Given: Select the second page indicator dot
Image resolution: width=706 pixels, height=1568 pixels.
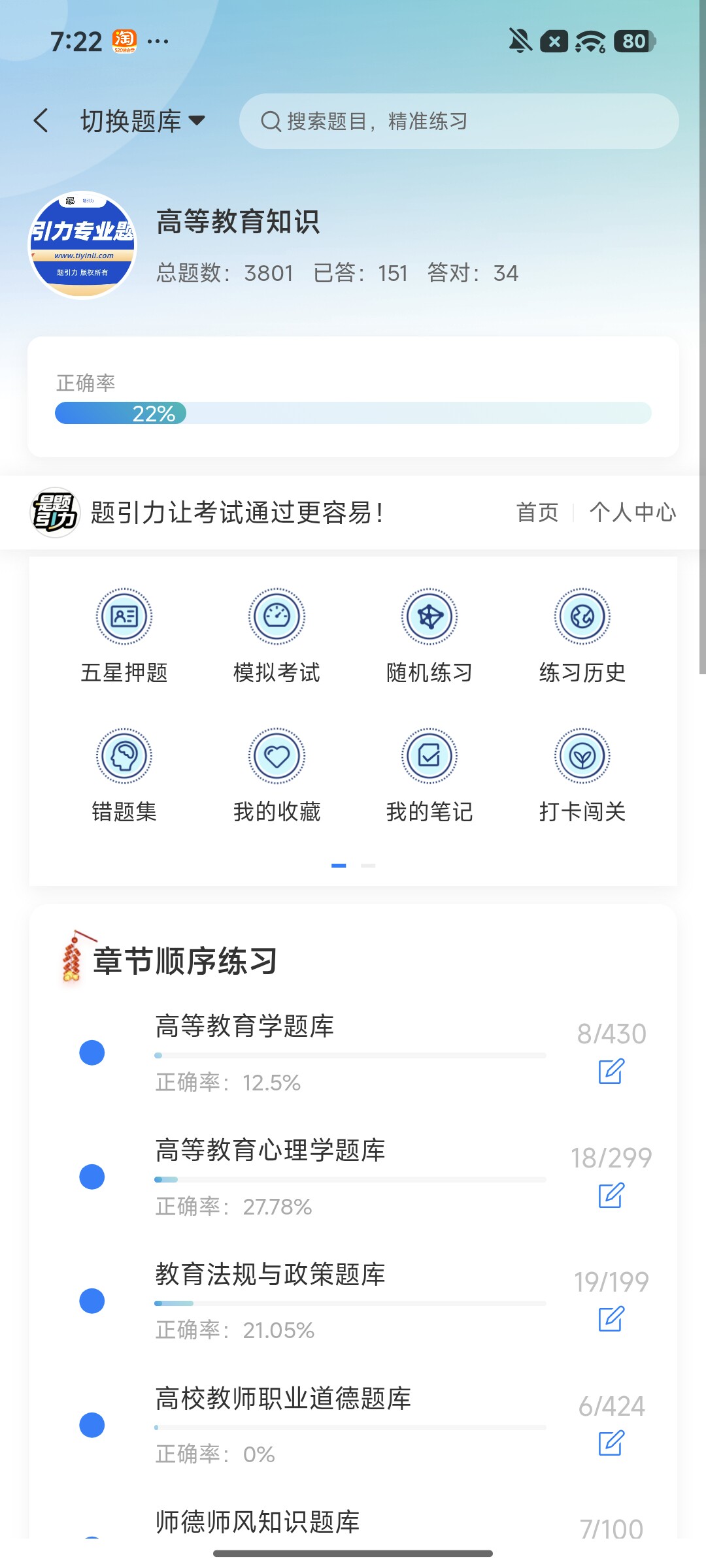Looking at the screenshot, I should click(x=368, y=866).
